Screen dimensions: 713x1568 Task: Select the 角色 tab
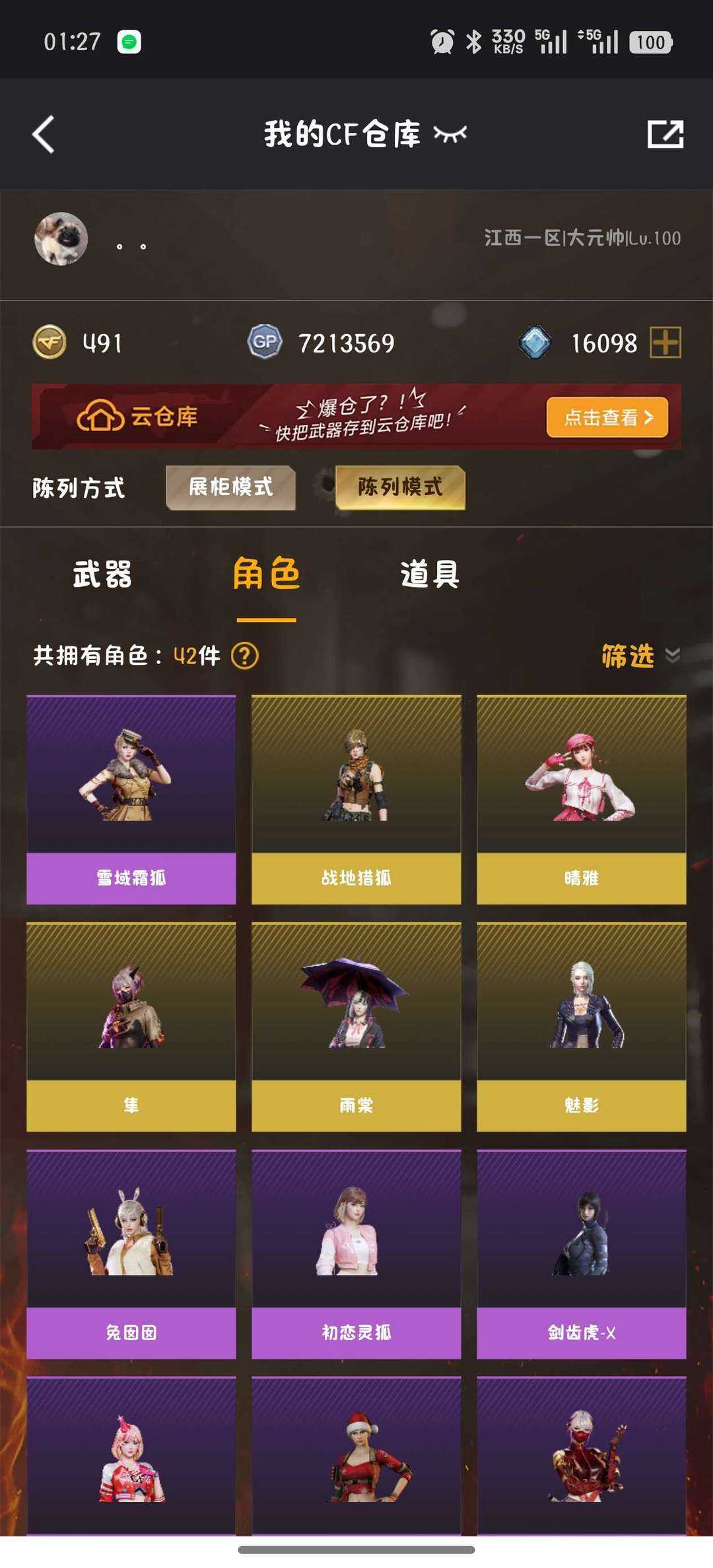267,573
